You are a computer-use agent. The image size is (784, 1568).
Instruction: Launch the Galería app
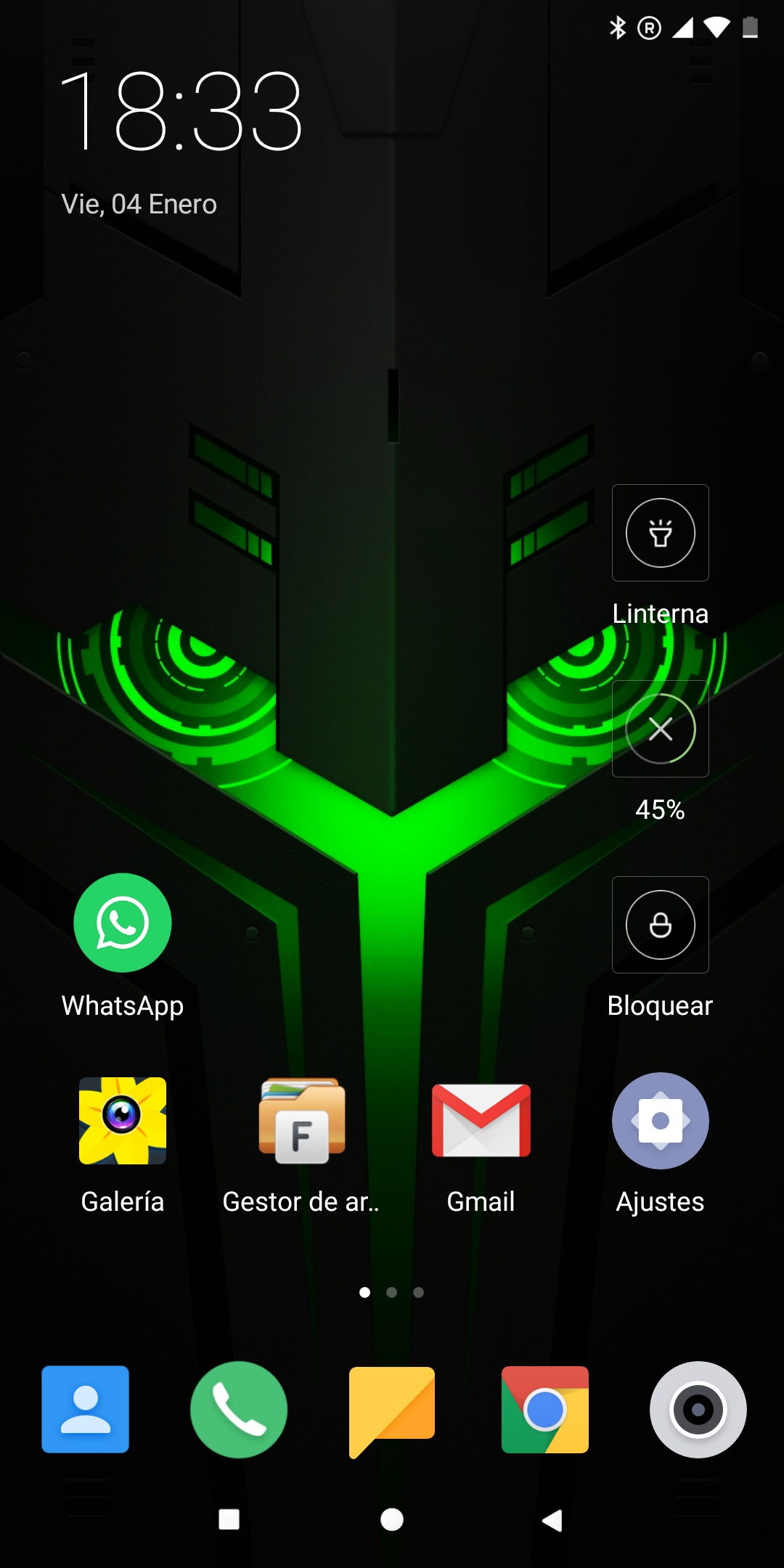(x=123, y=1121)
